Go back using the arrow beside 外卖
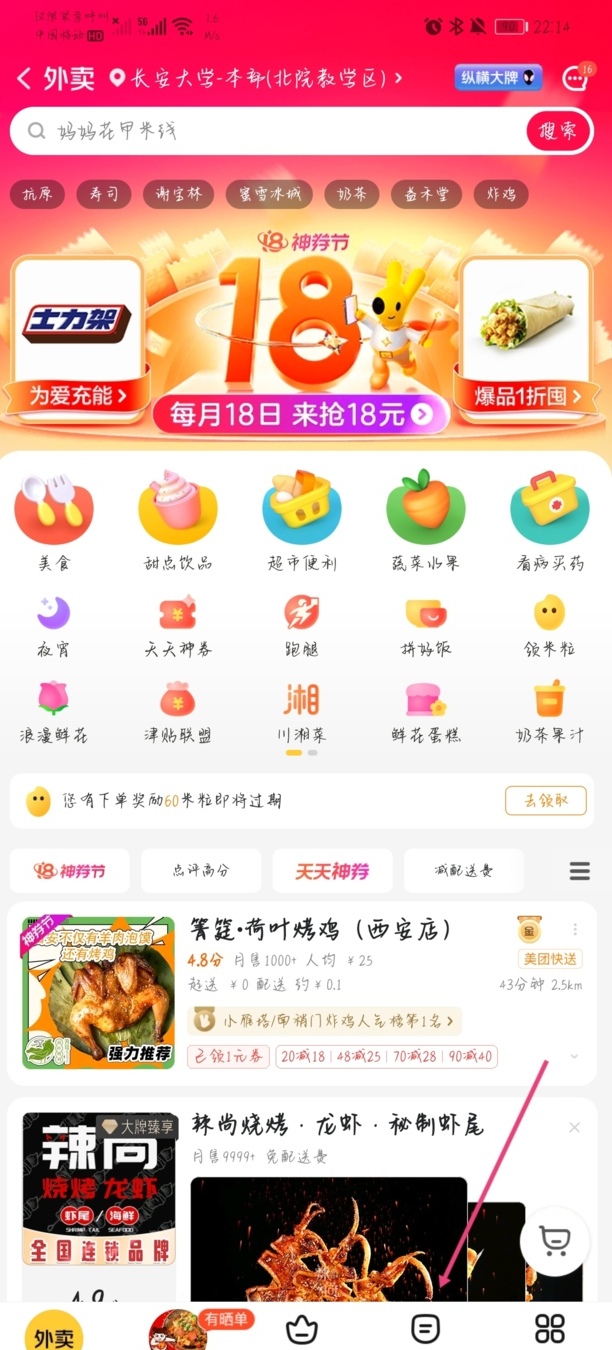612x1350 pixels. click(25, 78)
